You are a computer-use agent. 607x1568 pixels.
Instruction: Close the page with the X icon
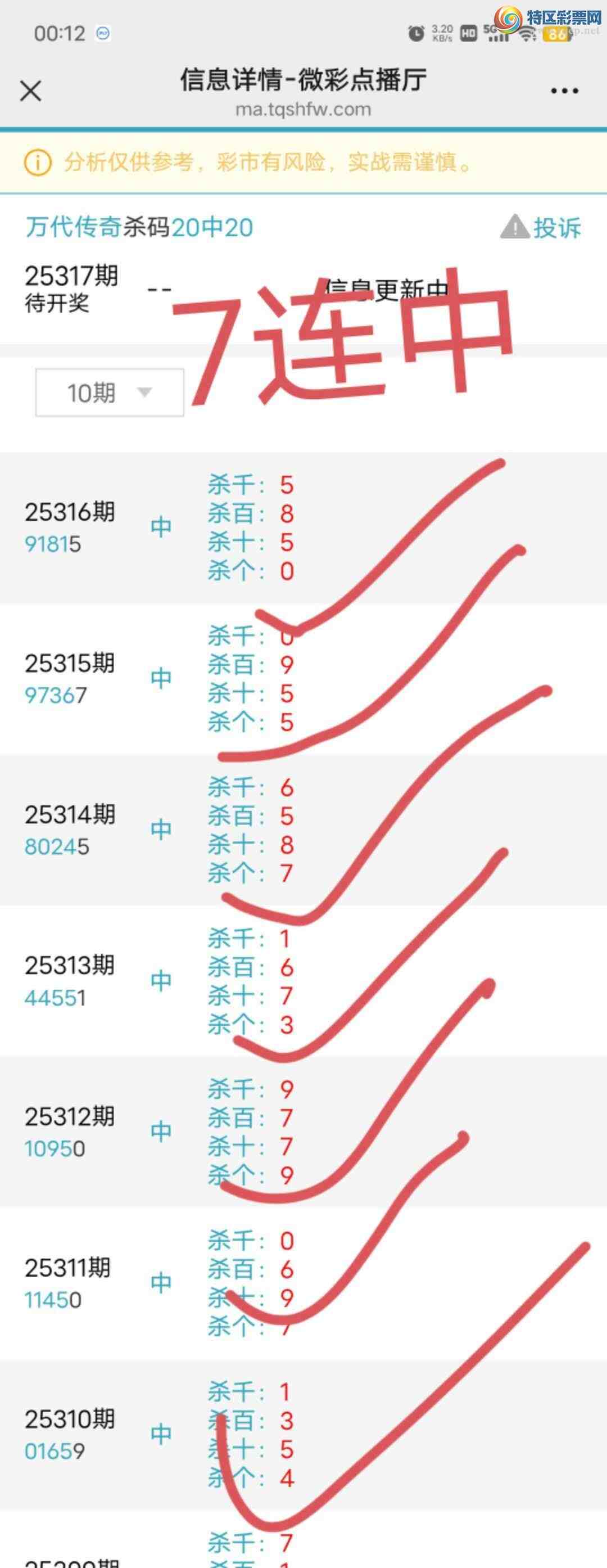point(30,91)
